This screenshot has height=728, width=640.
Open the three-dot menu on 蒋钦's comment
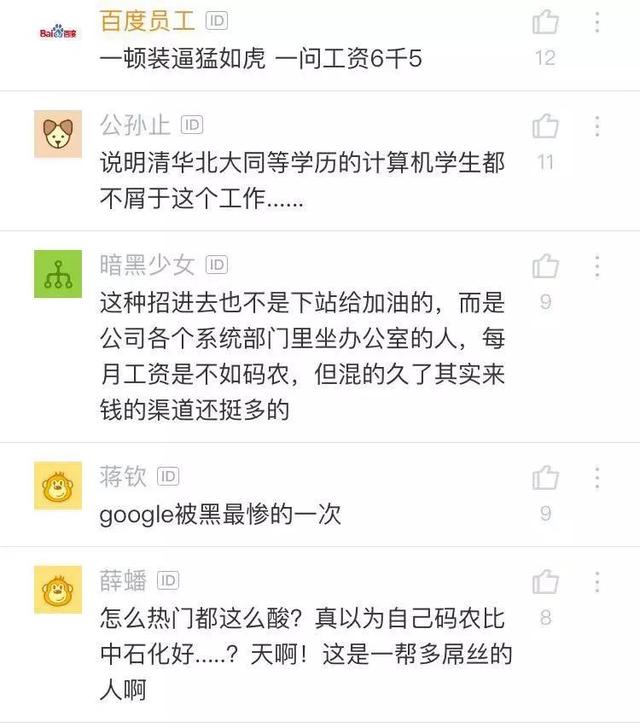point(597,478)
